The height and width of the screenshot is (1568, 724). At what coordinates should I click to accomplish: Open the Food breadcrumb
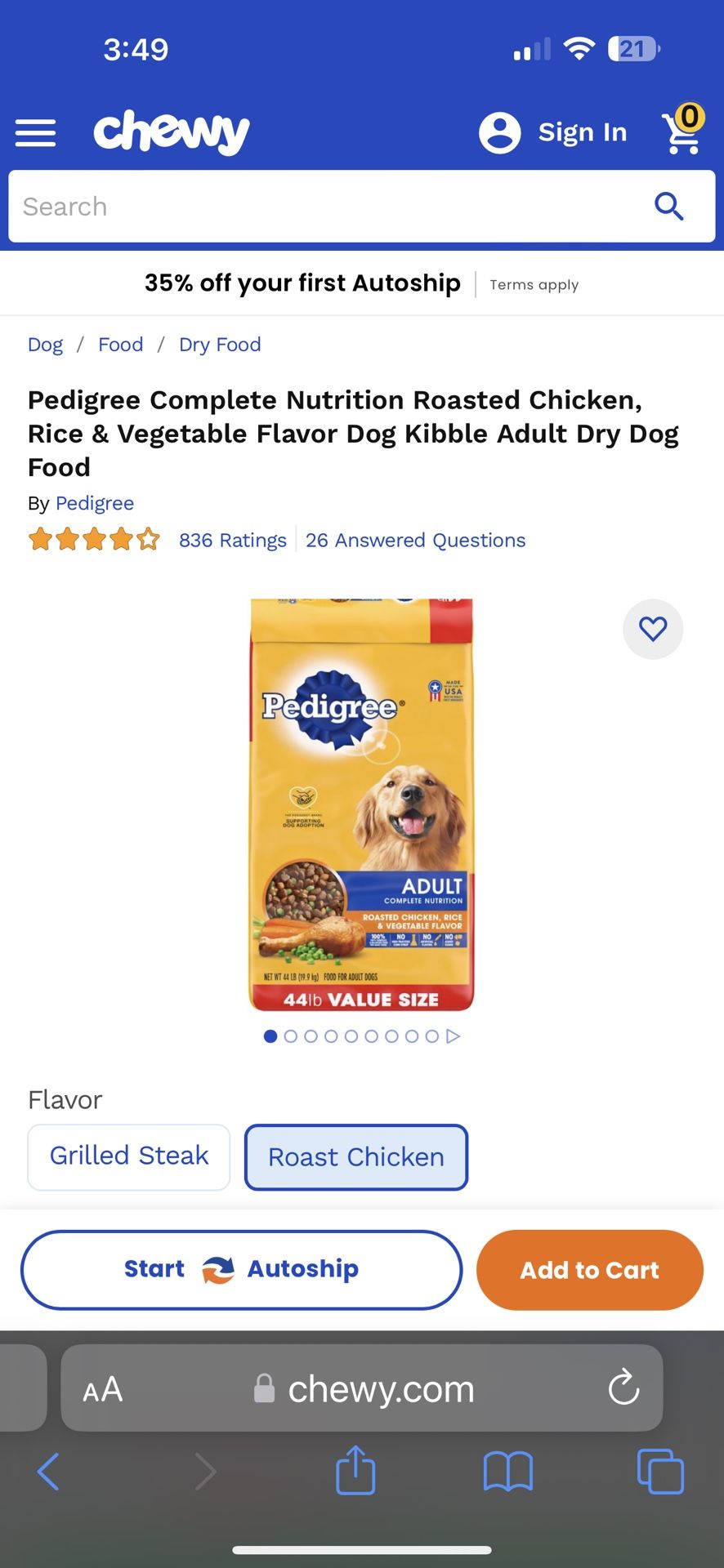[120, 345]
